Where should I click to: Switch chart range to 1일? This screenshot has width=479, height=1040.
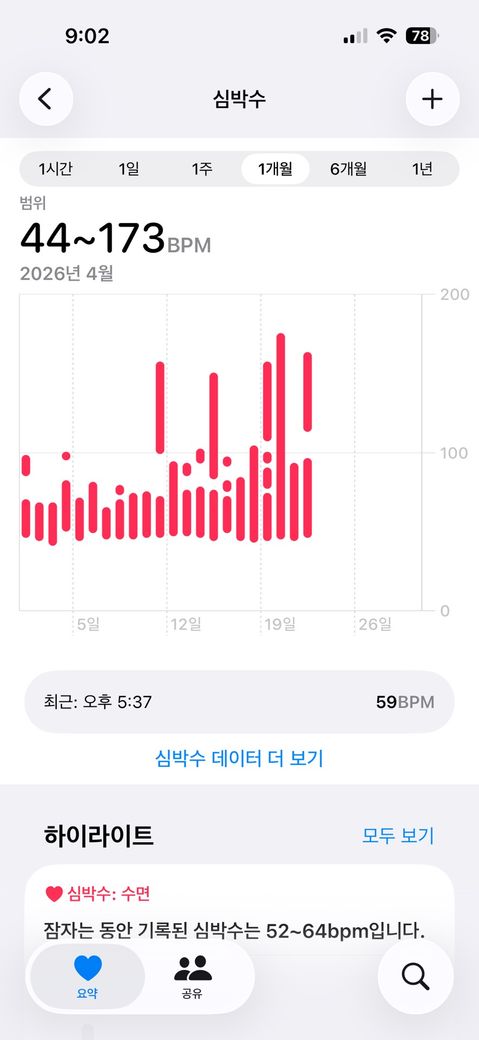click(129, 169)
